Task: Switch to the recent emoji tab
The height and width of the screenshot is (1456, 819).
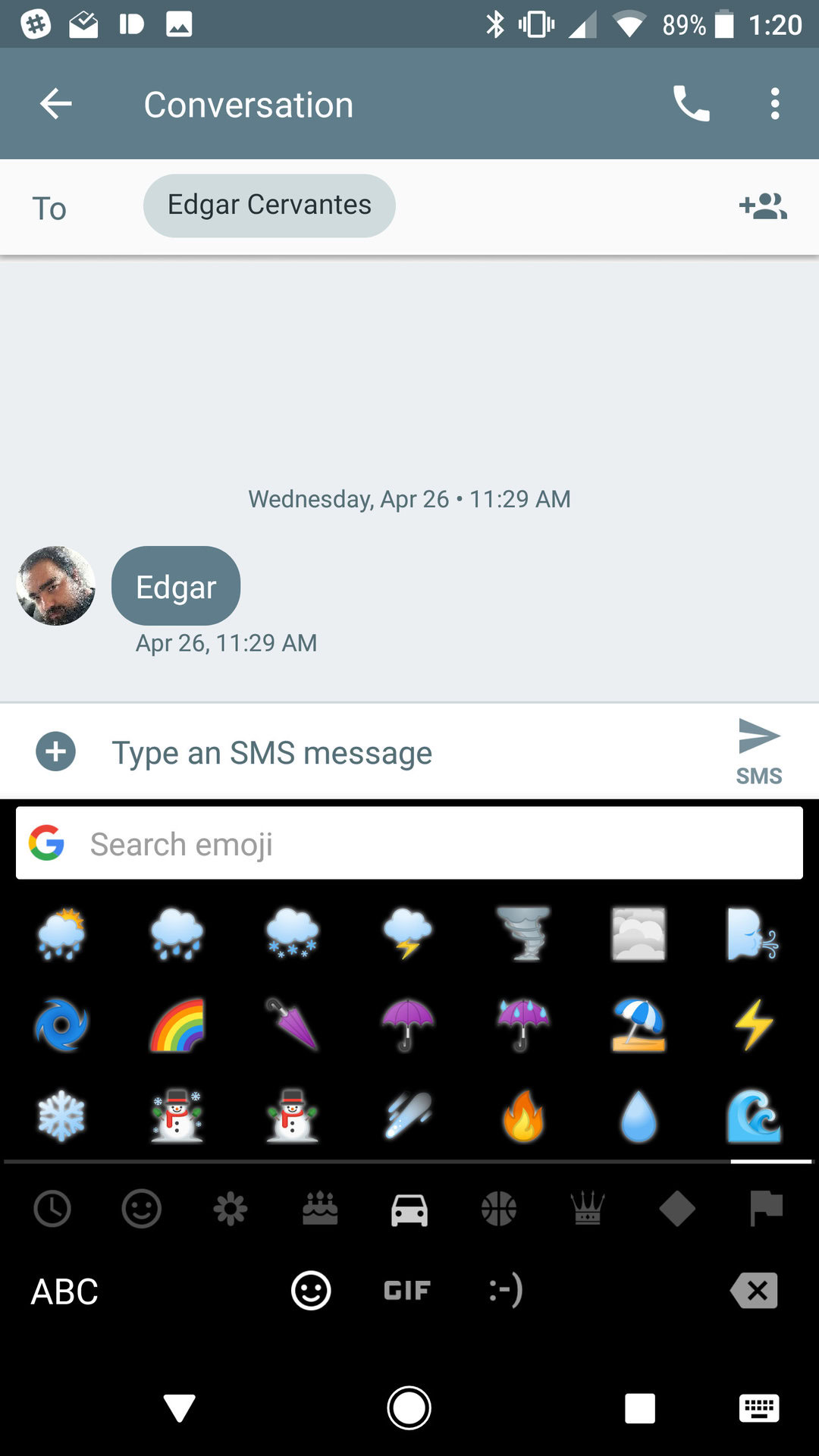Action: point(52,1208)
